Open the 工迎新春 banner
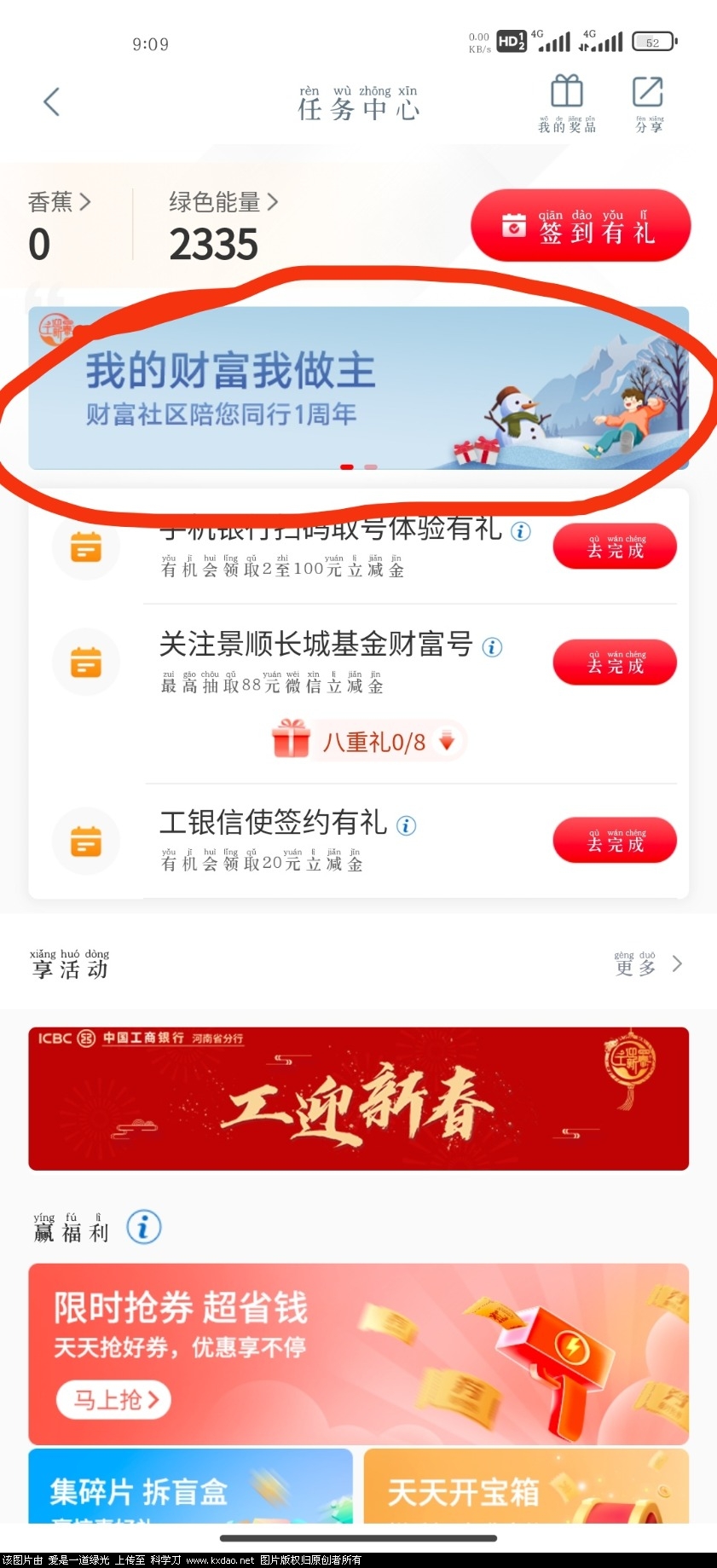717x1568 pixels. point(358,1098)
